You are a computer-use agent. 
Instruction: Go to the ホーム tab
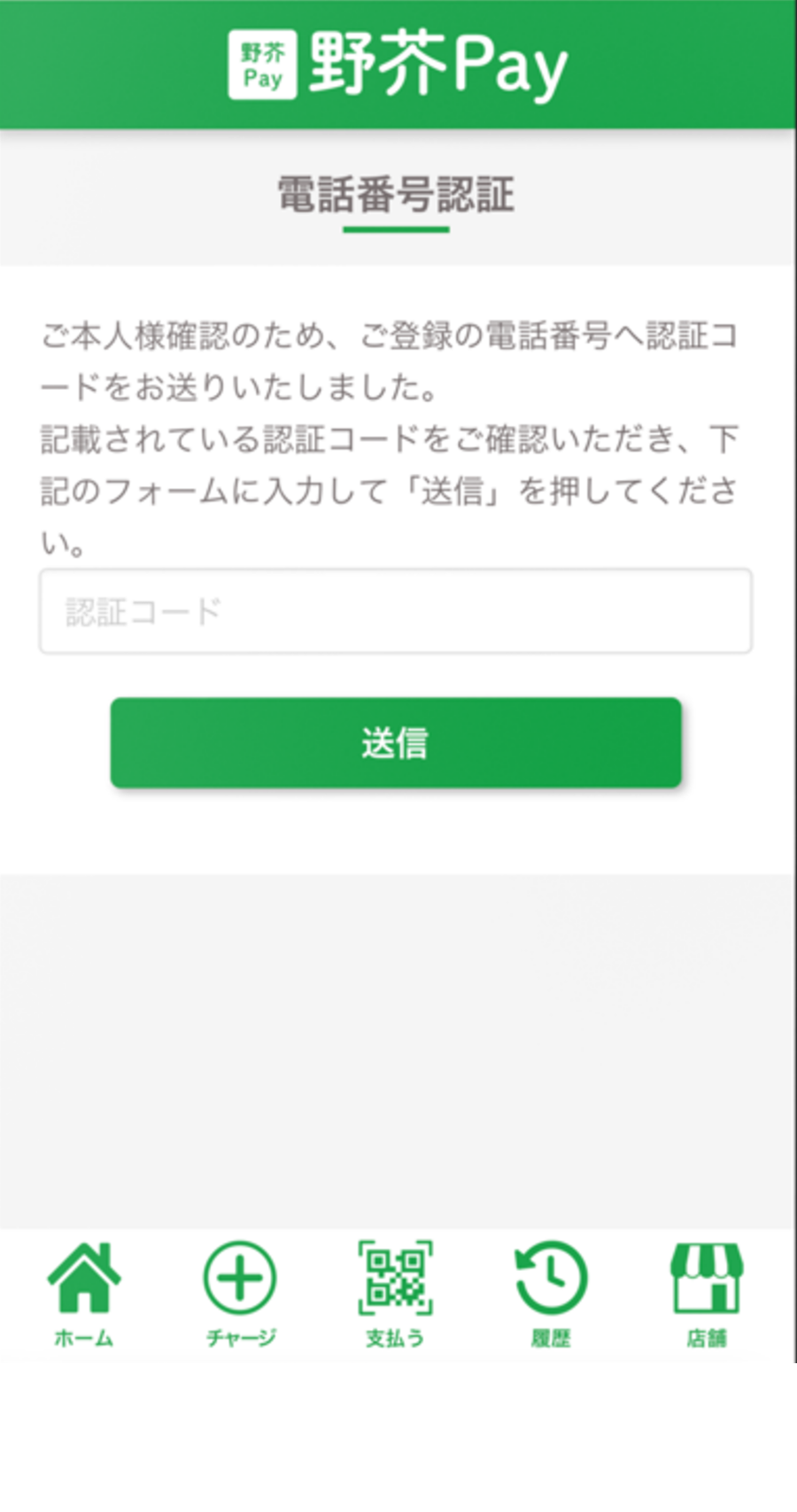84,1293
